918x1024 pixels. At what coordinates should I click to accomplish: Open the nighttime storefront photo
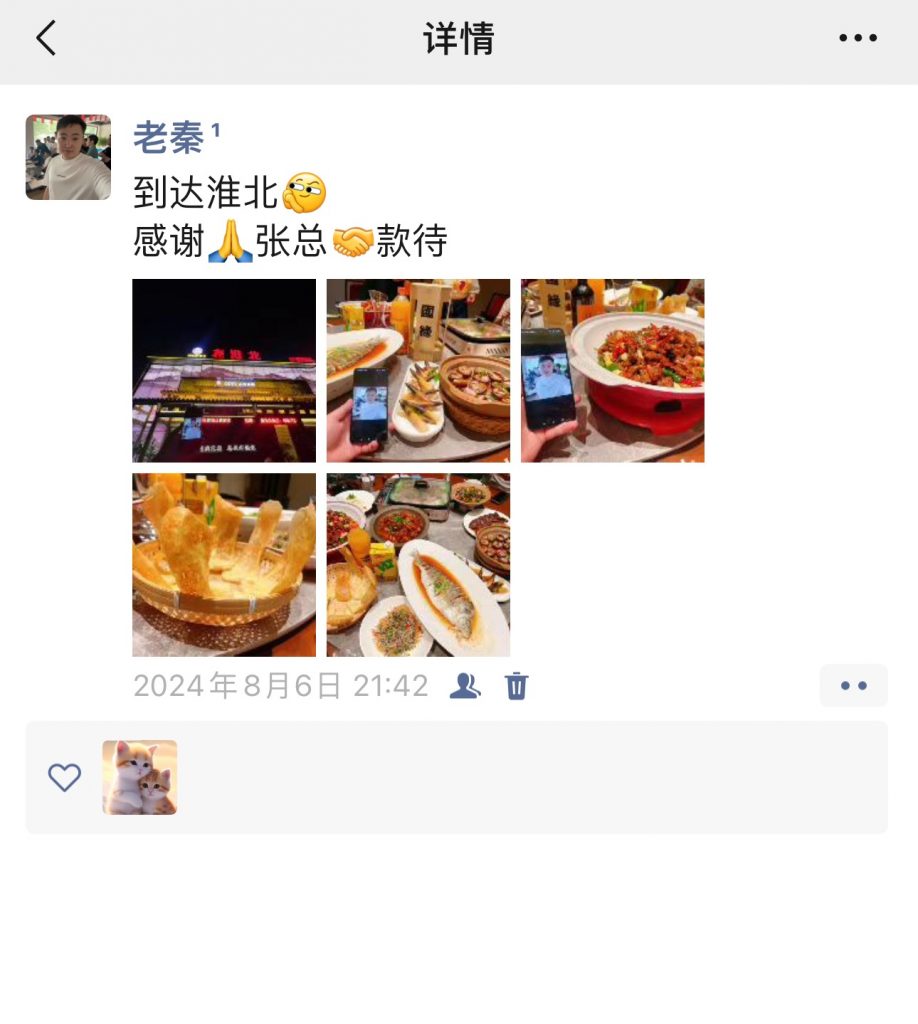click(223, 370)
